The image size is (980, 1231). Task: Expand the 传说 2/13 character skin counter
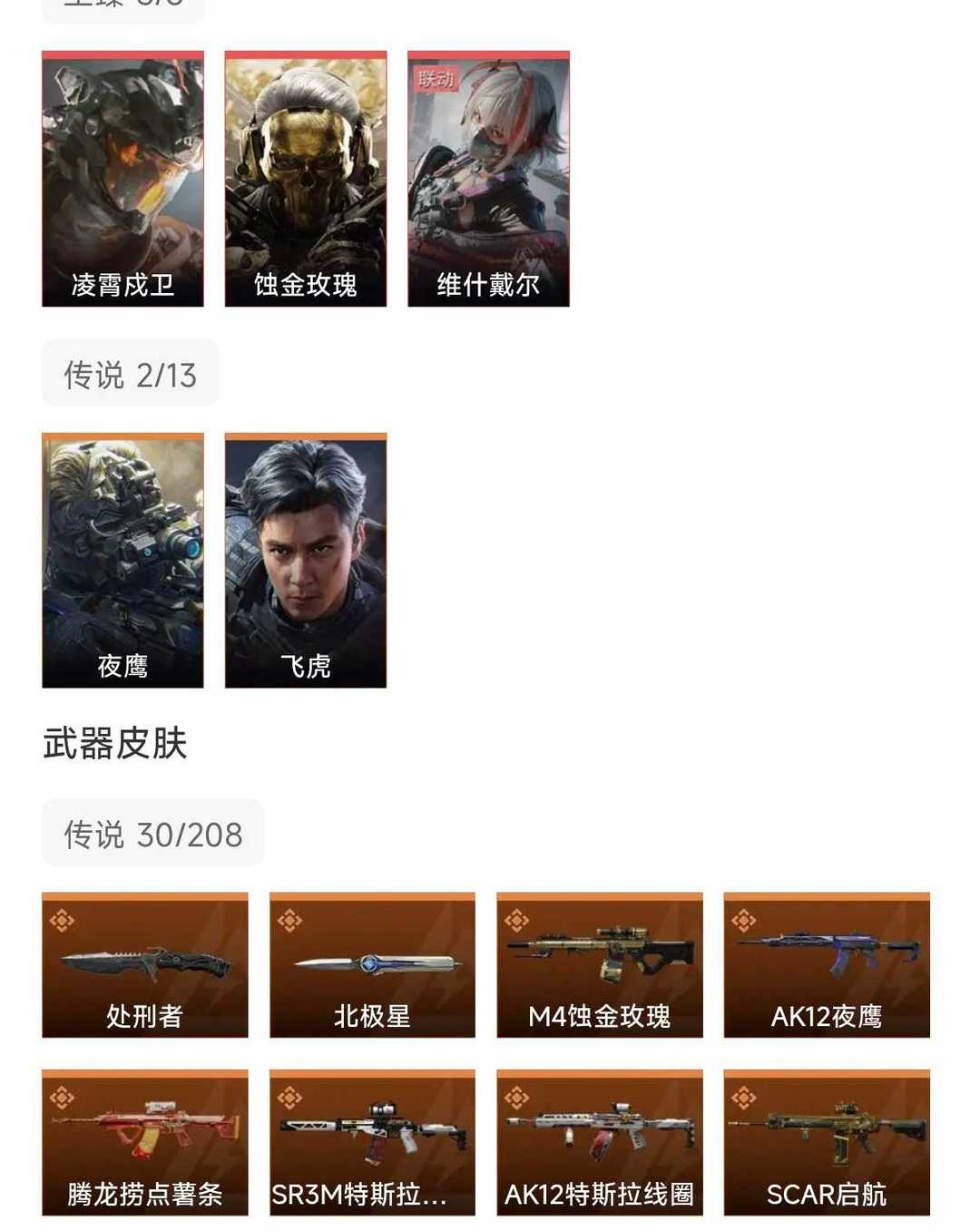coord(128,375)
